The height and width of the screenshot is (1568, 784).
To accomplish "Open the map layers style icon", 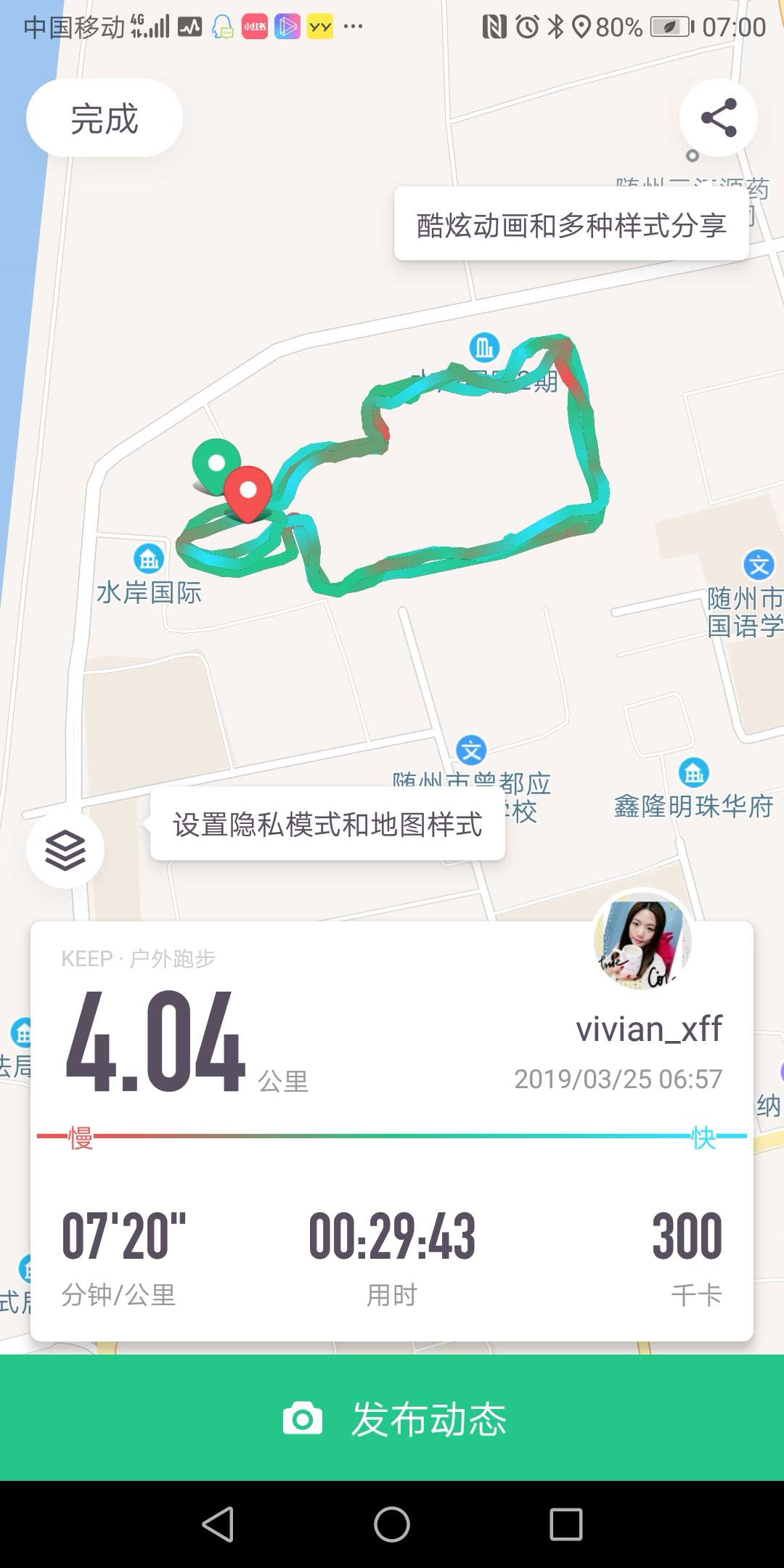I will point(64,849).
